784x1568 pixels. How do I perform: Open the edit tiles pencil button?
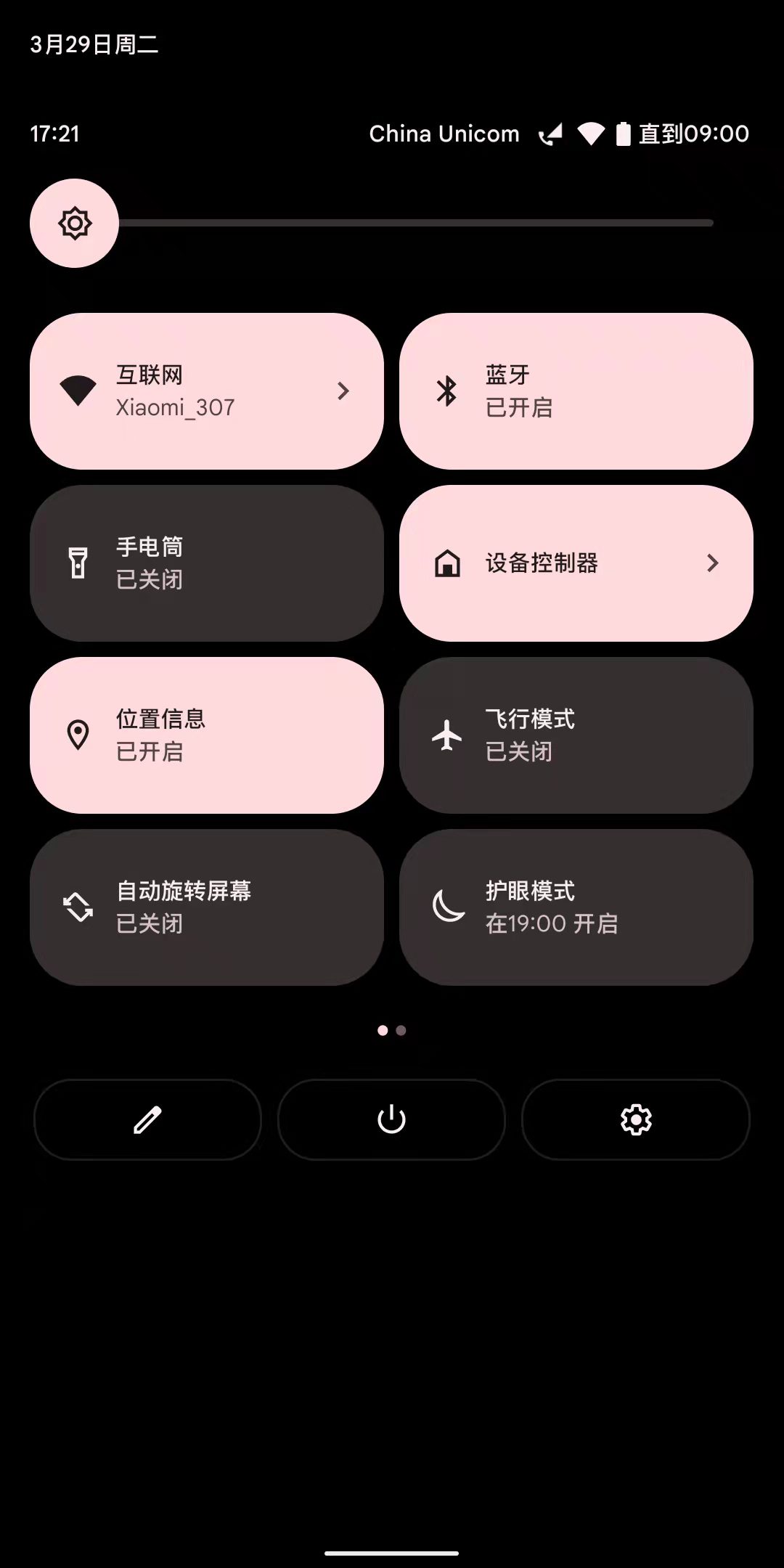(x=147, y=1119)
